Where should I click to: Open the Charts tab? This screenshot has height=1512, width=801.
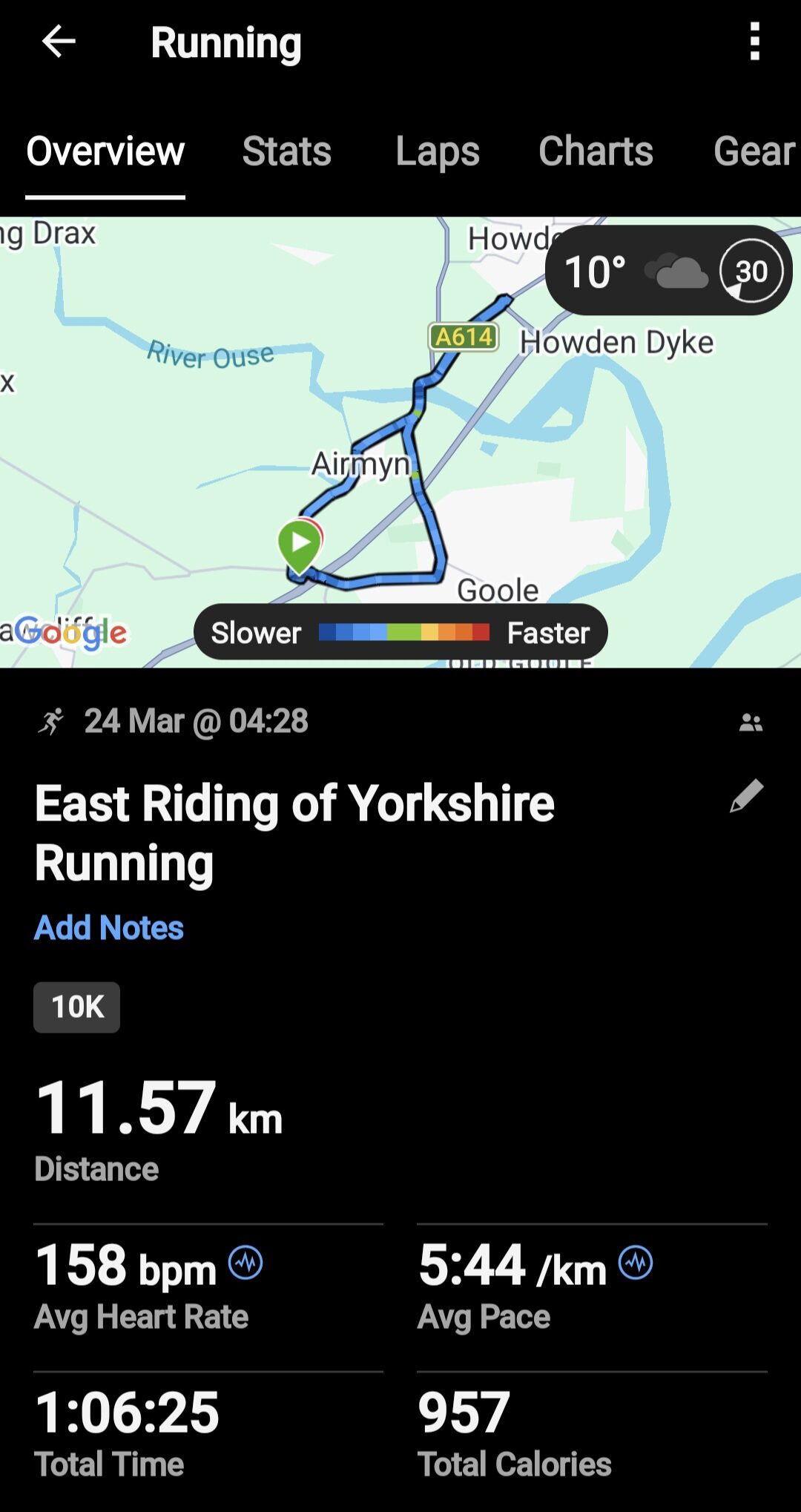[596, 151]
